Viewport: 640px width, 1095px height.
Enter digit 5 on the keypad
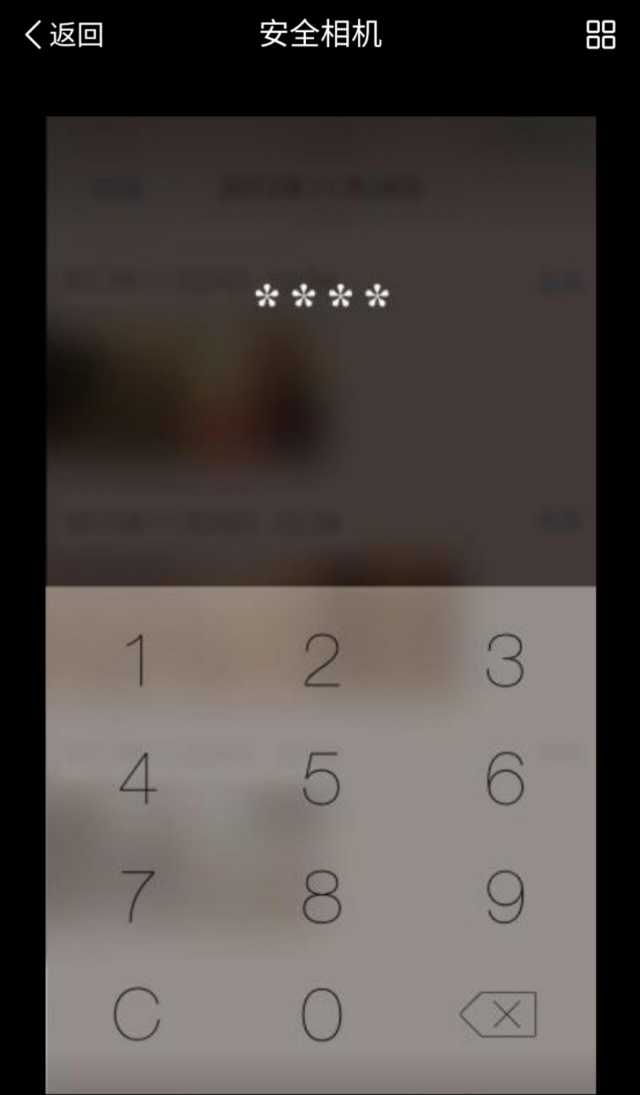coord(321,778)
